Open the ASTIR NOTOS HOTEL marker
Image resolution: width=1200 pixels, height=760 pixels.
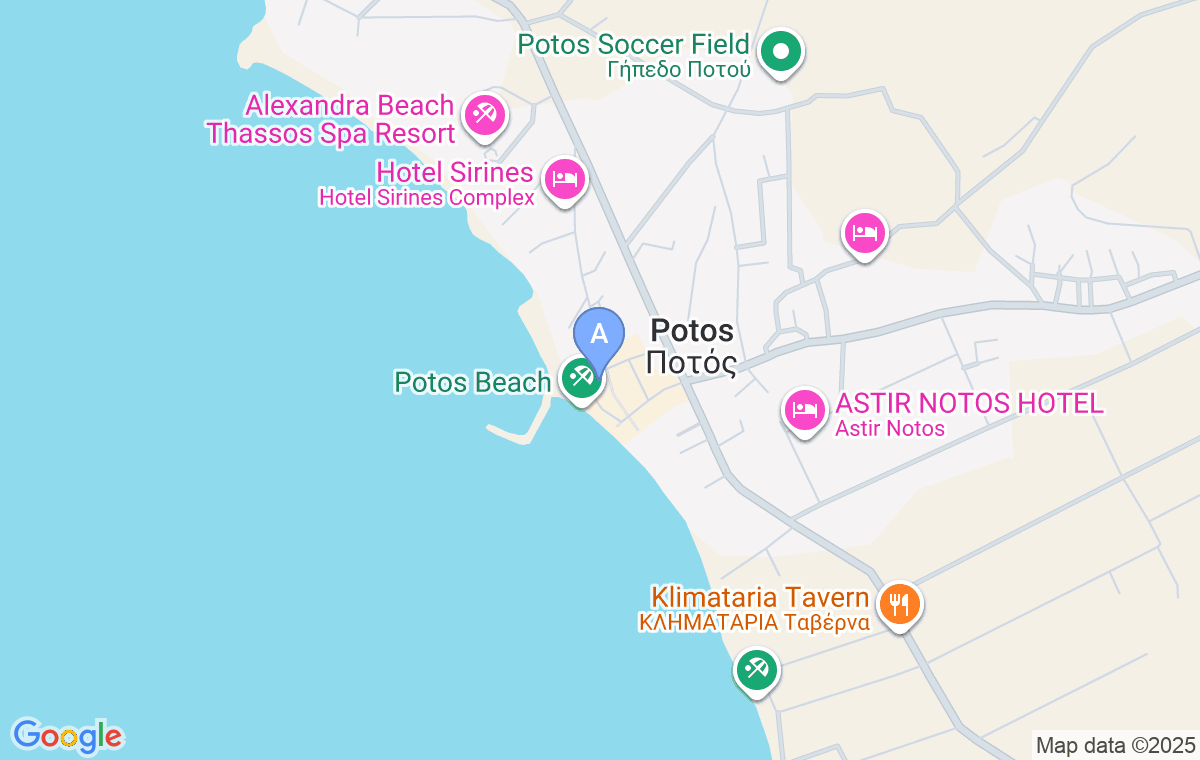pyautogui.click(x=805, y=408)
